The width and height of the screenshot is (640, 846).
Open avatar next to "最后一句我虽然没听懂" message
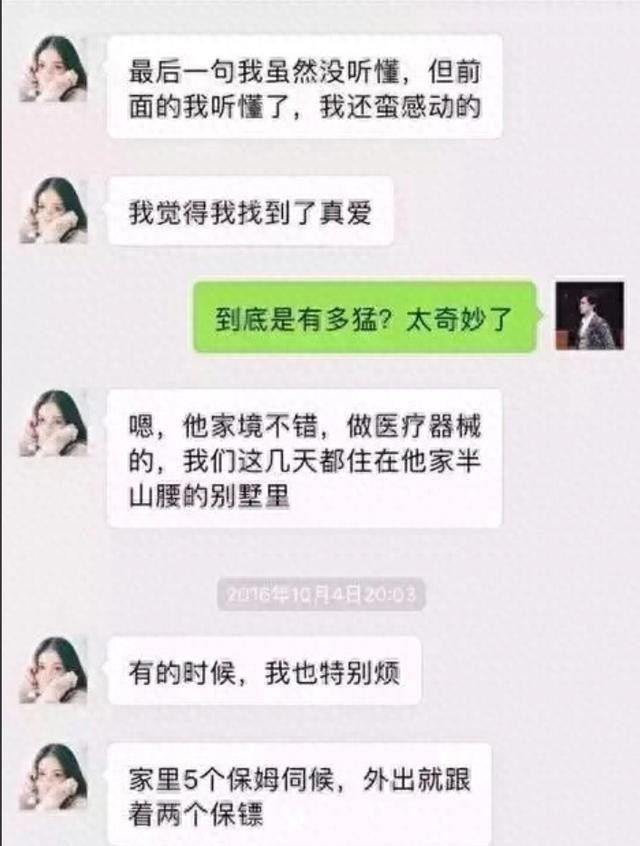(54, 69)
